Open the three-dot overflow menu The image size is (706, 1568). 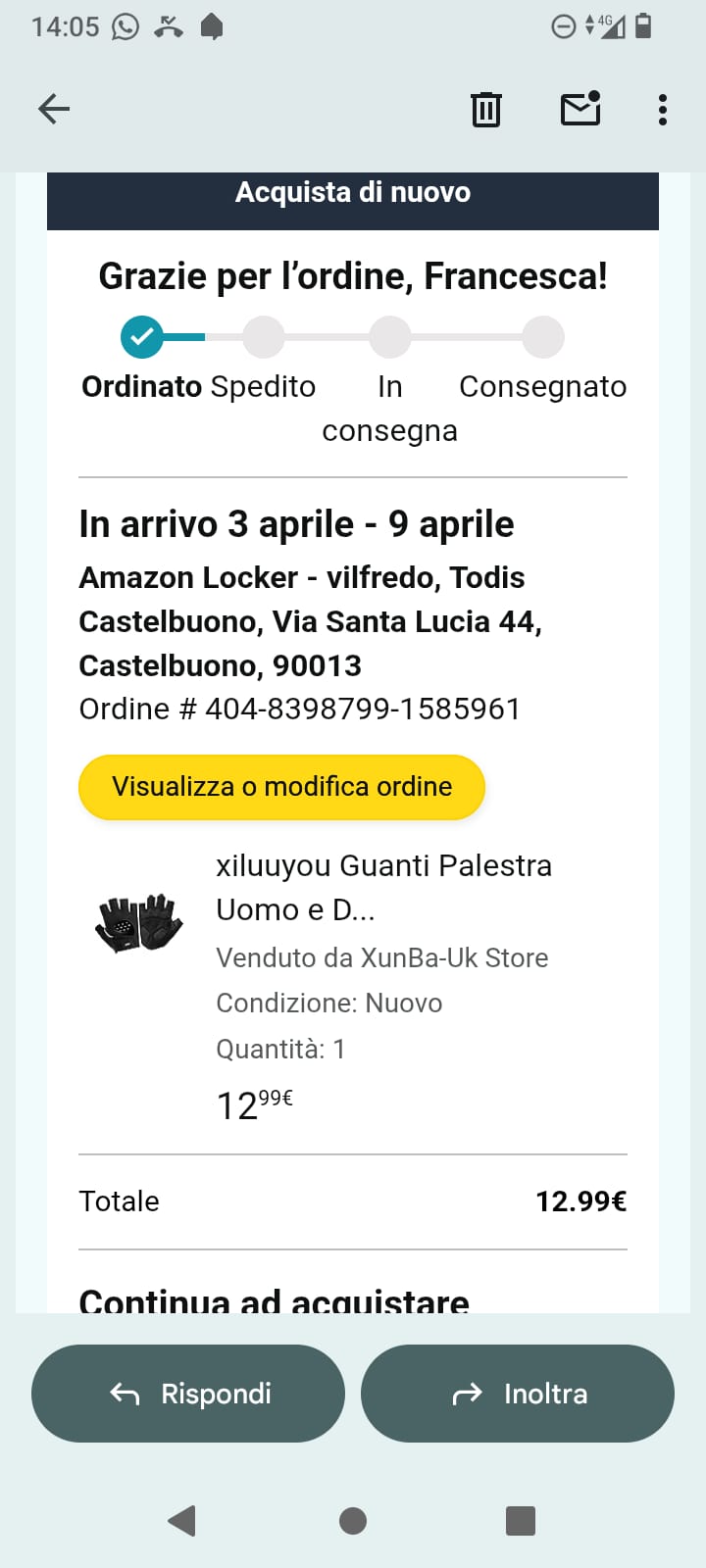tap(663, 109)
